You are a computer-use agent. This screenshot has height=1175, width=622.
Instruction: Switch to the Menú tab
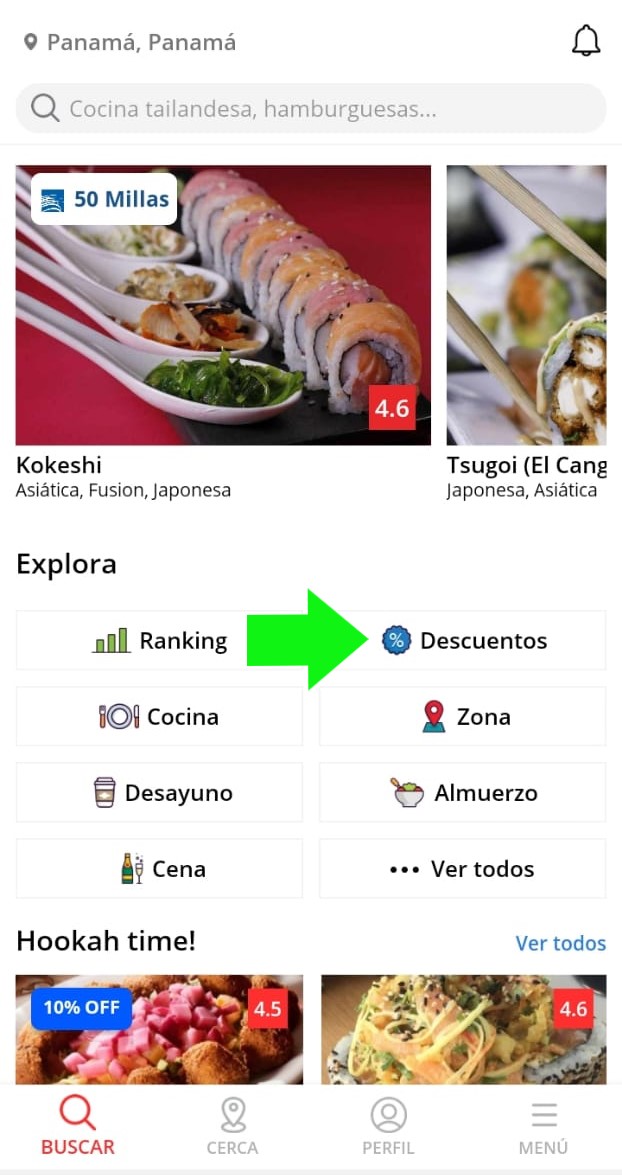click(x=543, y=1126)
